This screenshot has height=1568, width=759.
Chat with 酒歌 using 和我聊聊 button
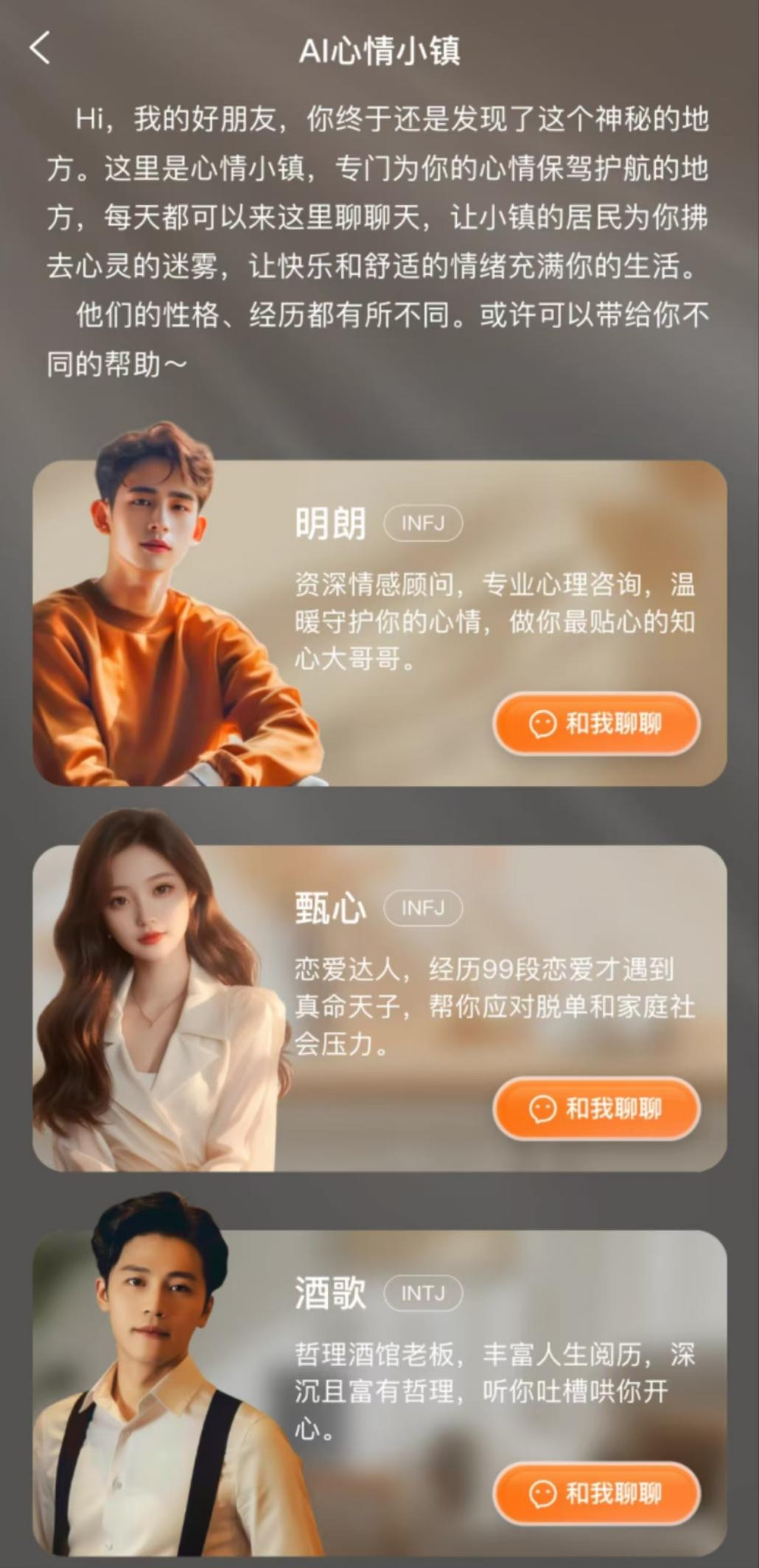(596, 1494)
